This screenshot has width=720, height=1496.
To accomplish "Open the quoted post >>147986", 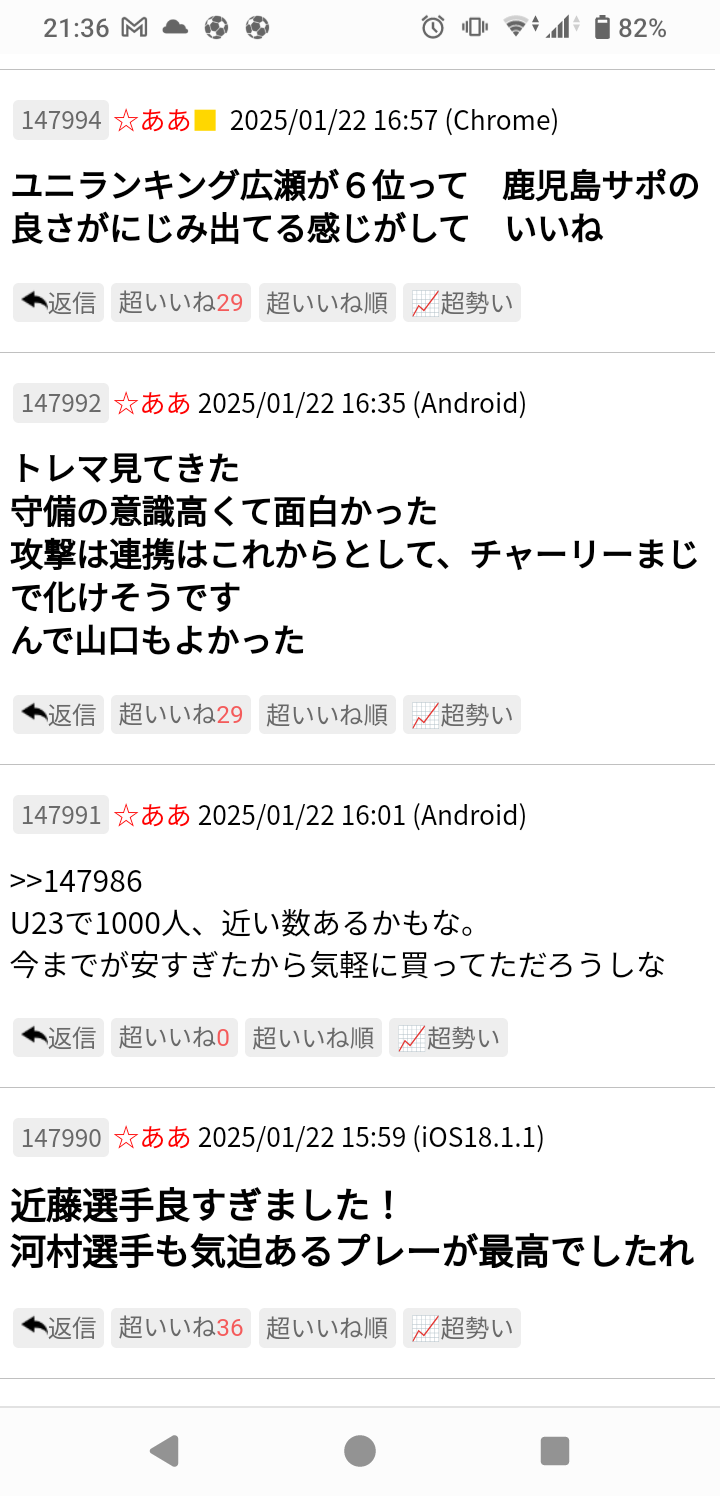I will [76, 881].
